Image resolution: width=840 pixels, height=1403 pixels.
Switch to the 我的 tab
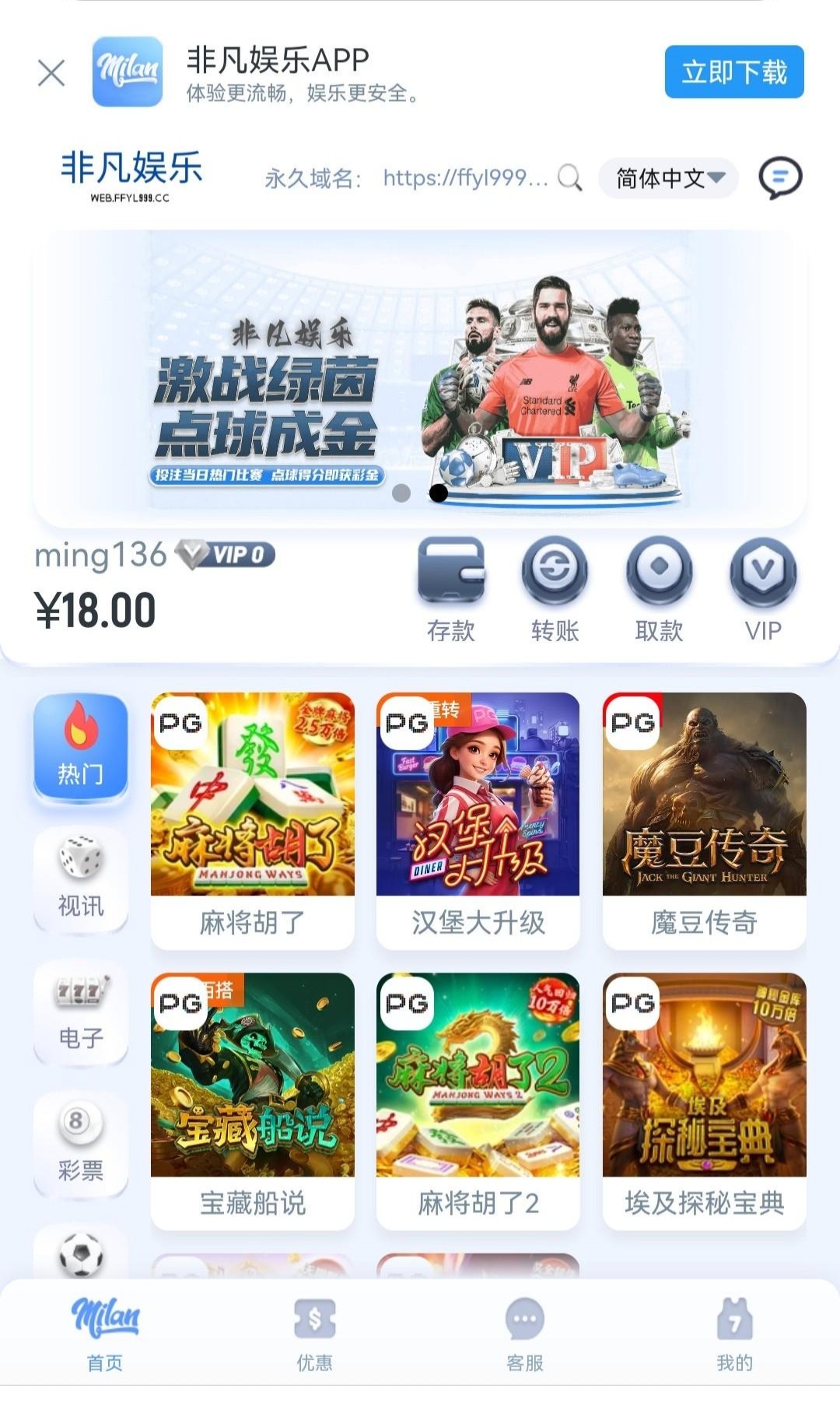tap(734, 1335)
